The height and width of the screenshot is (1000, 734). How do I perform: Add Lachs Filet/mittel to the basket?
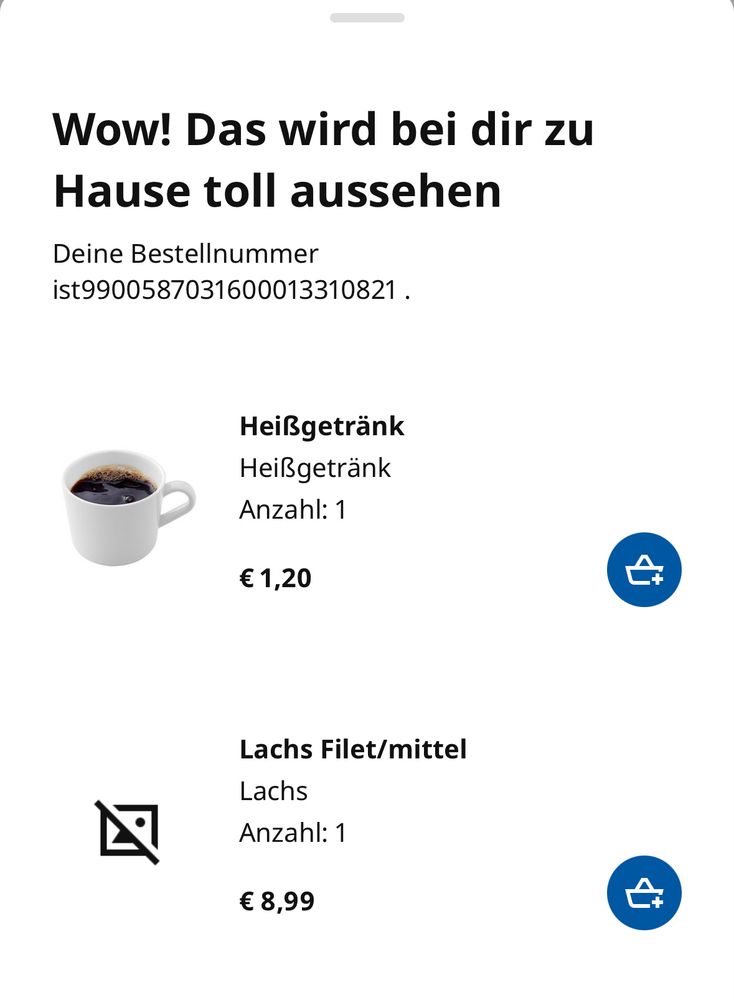point(644,893)
